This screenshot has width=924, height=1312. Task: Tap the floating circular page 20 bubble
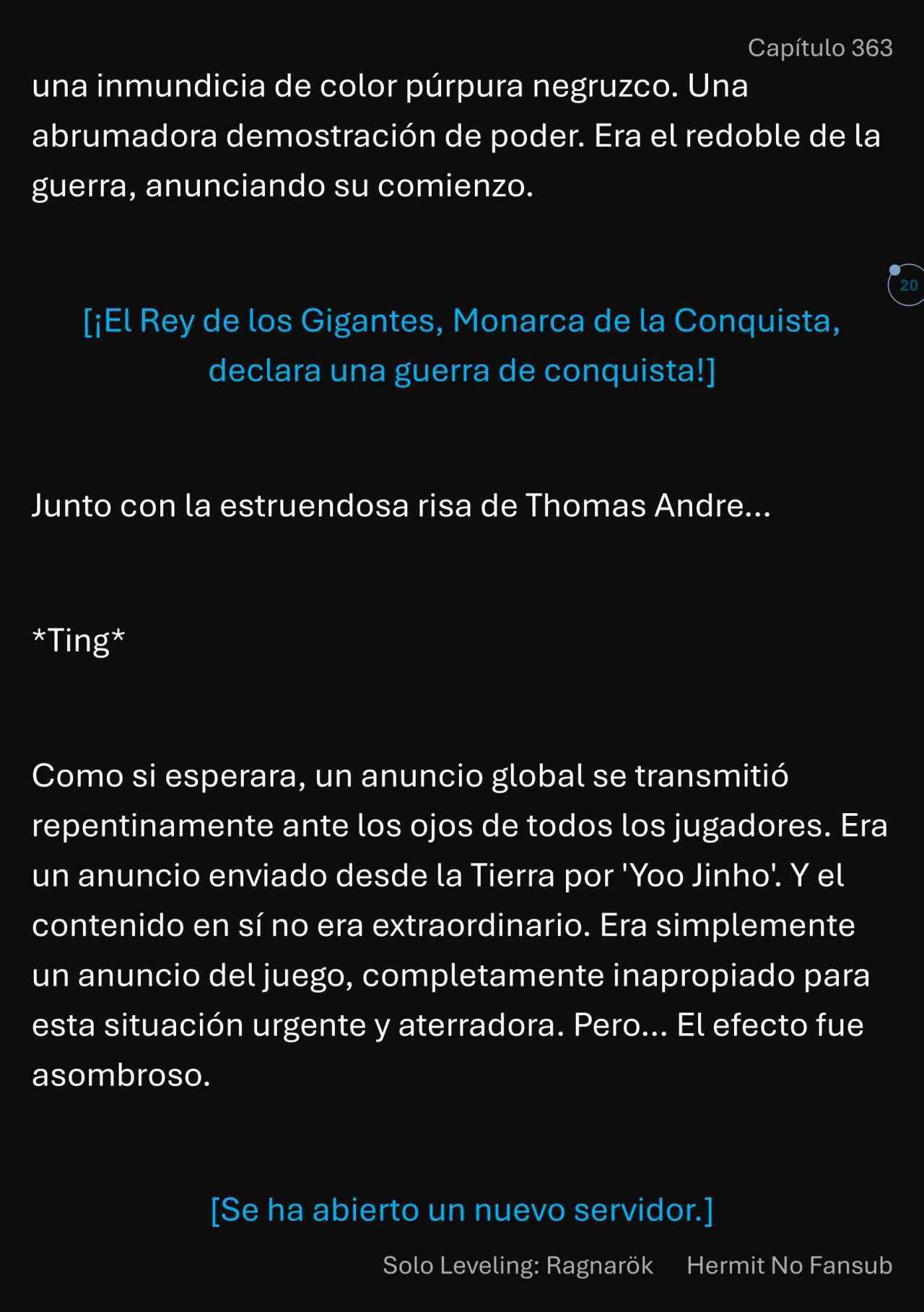pos(907,285)
